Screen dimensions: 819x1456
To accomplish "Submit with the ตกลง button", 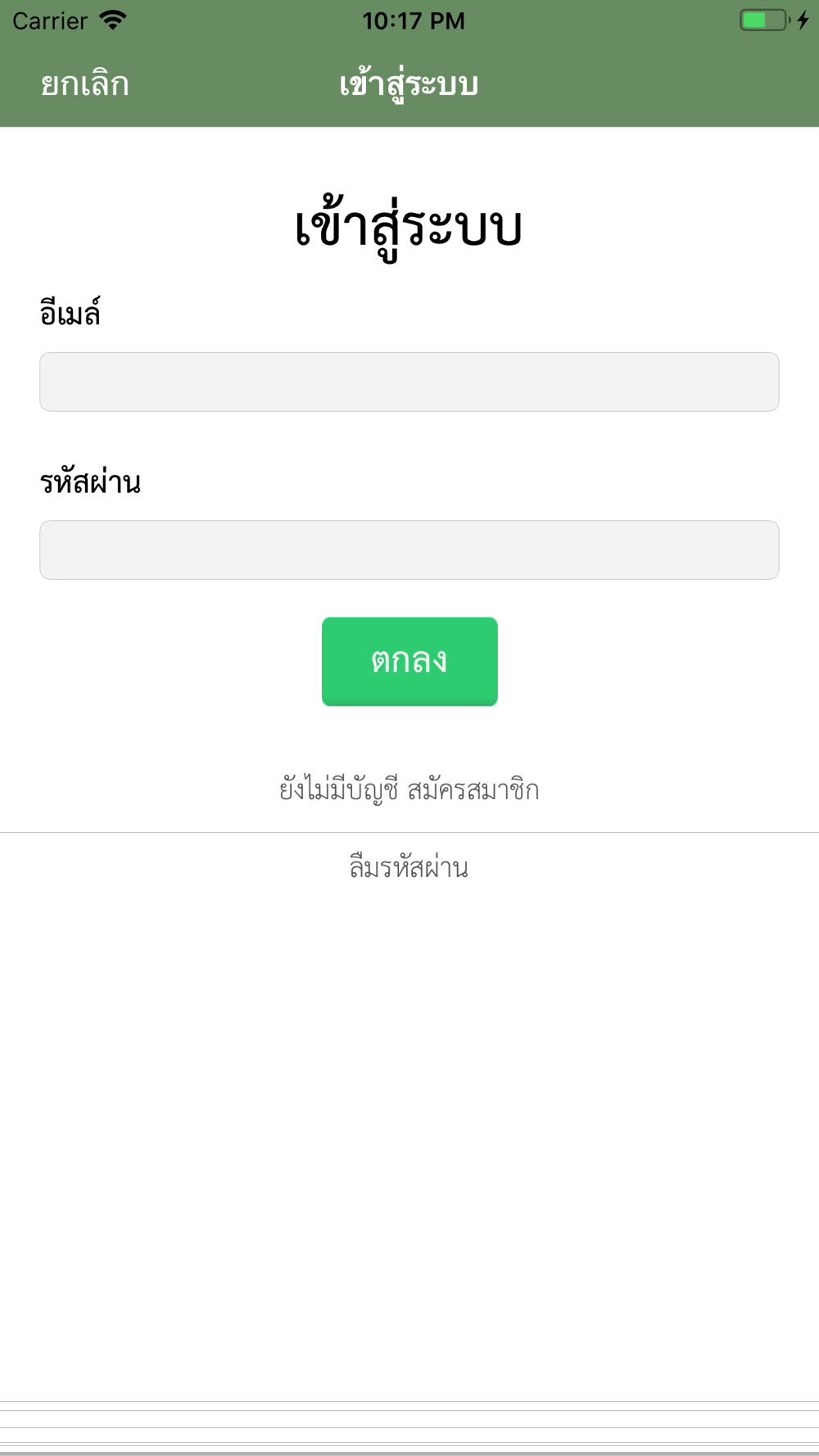I will pos(409,662).
